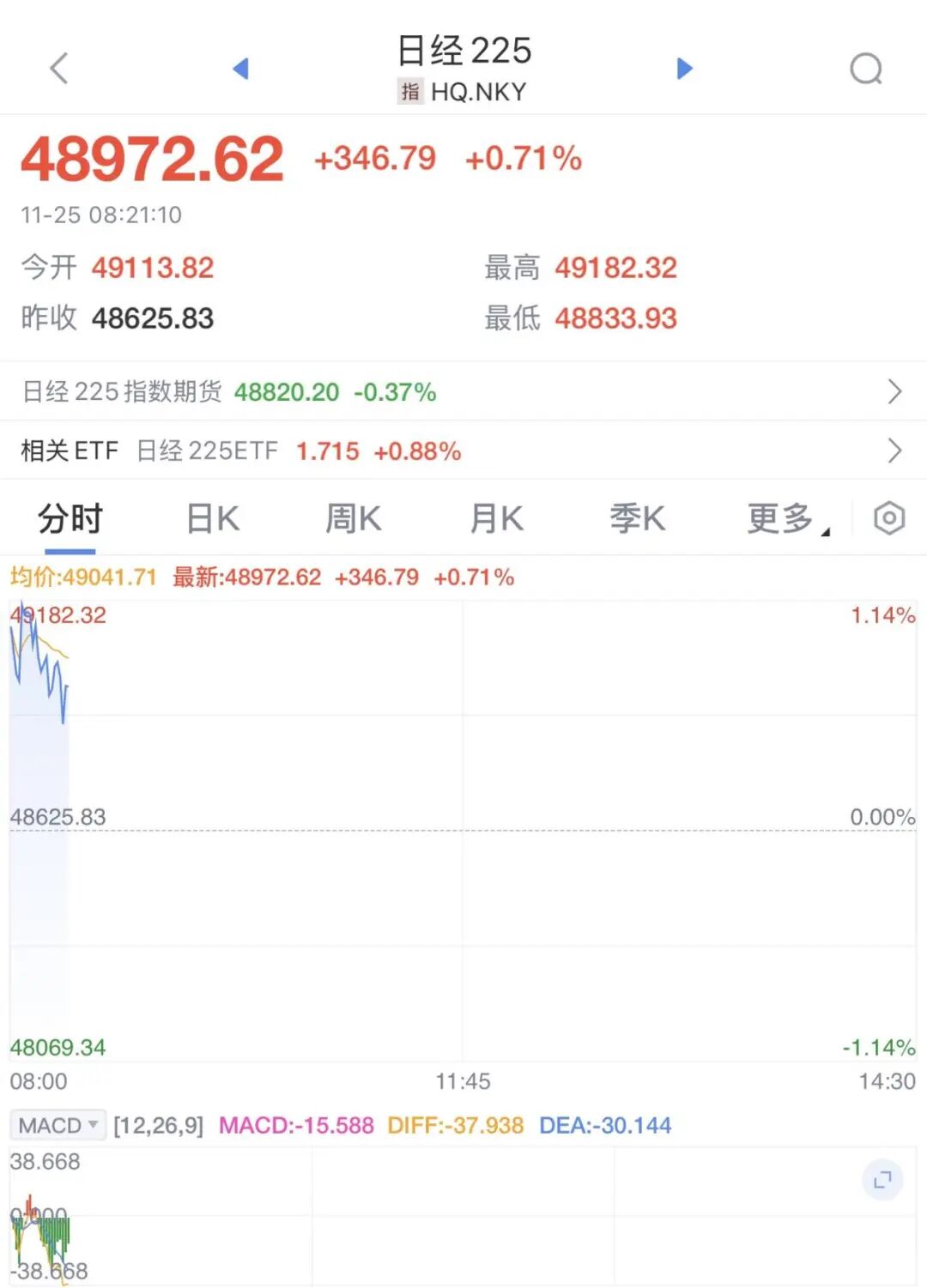Switch to the next index

(x=684, y=69)
